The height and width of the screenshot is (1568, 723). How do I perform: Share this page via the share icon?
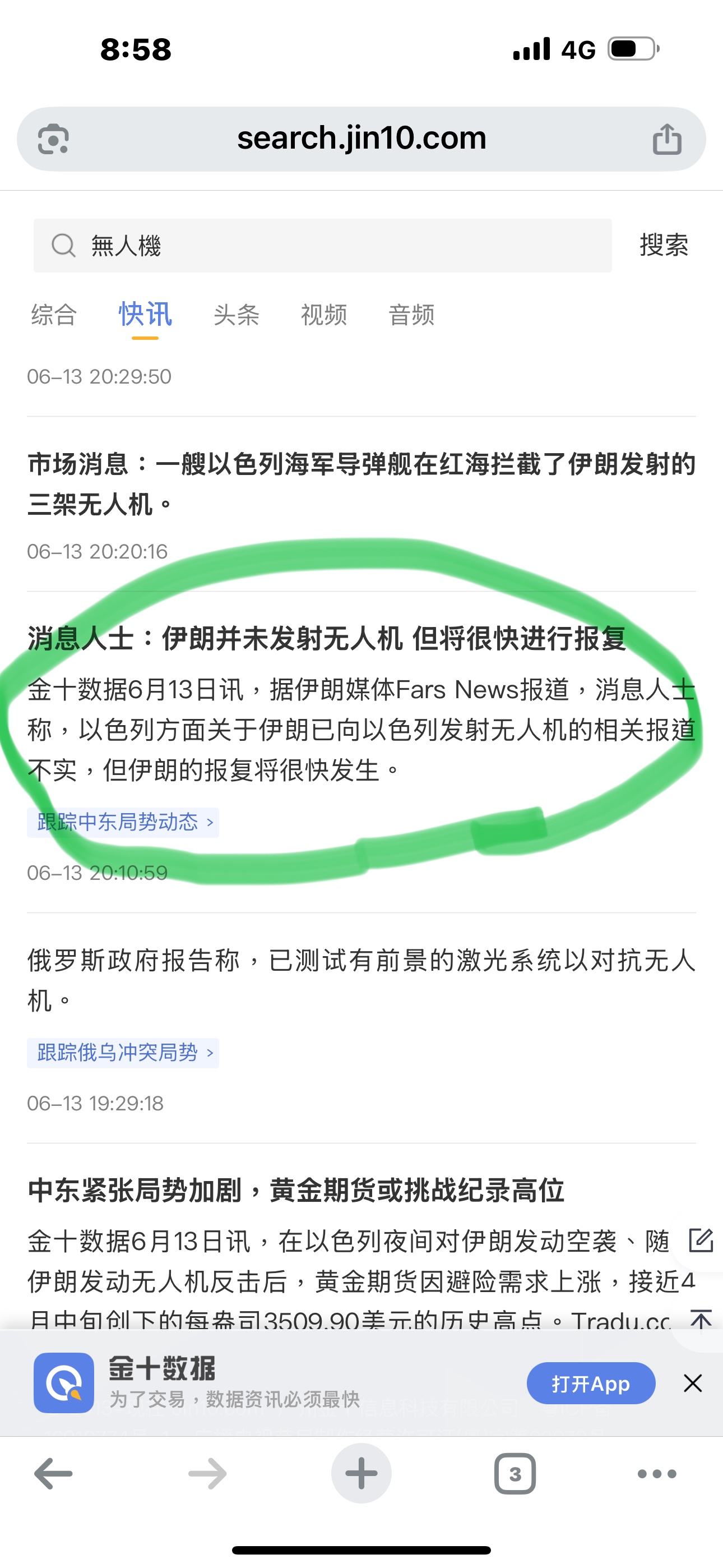[667, 140]
